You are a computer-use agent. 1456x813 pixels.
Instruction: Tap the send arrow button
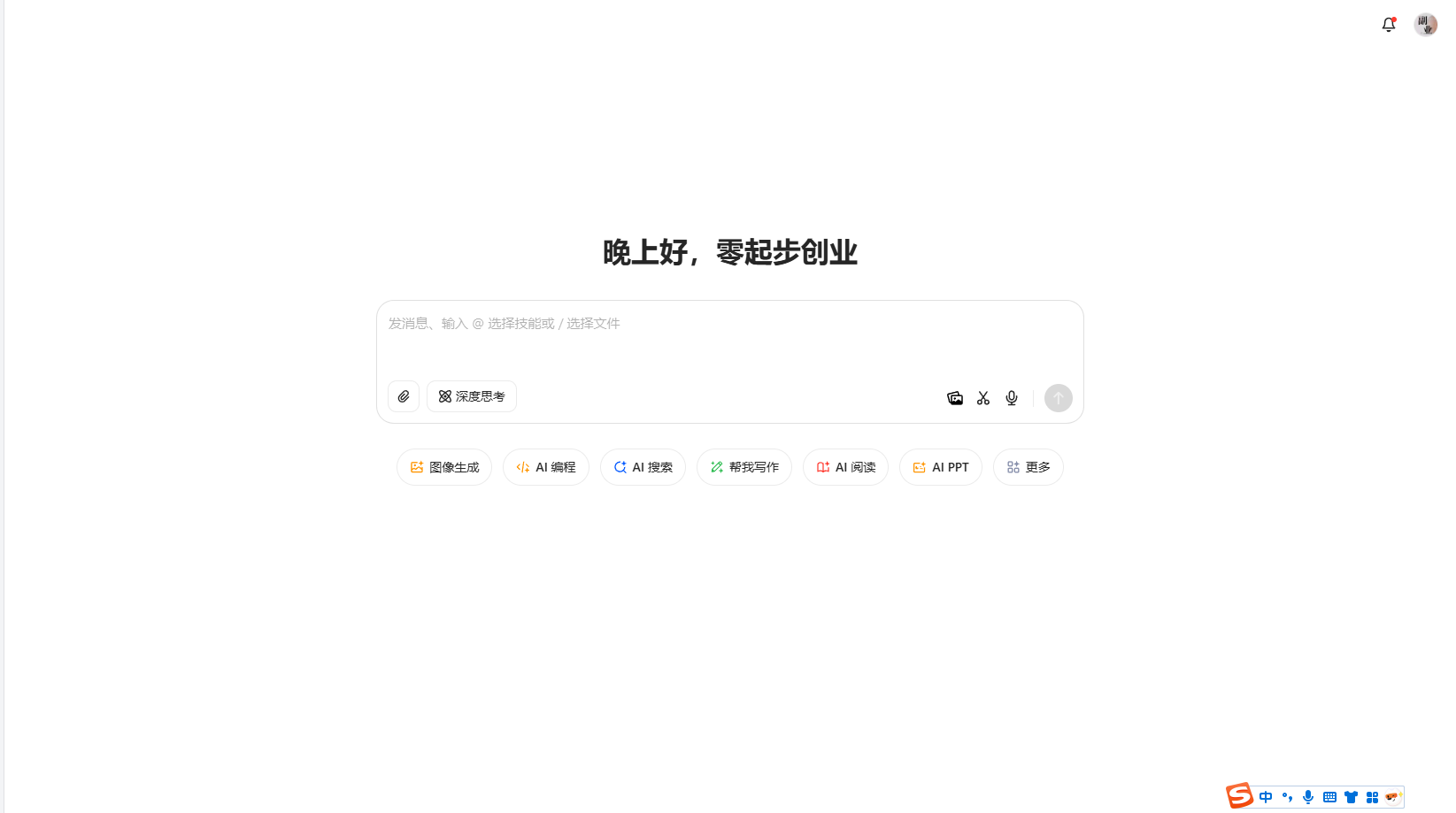(1058, 398)
